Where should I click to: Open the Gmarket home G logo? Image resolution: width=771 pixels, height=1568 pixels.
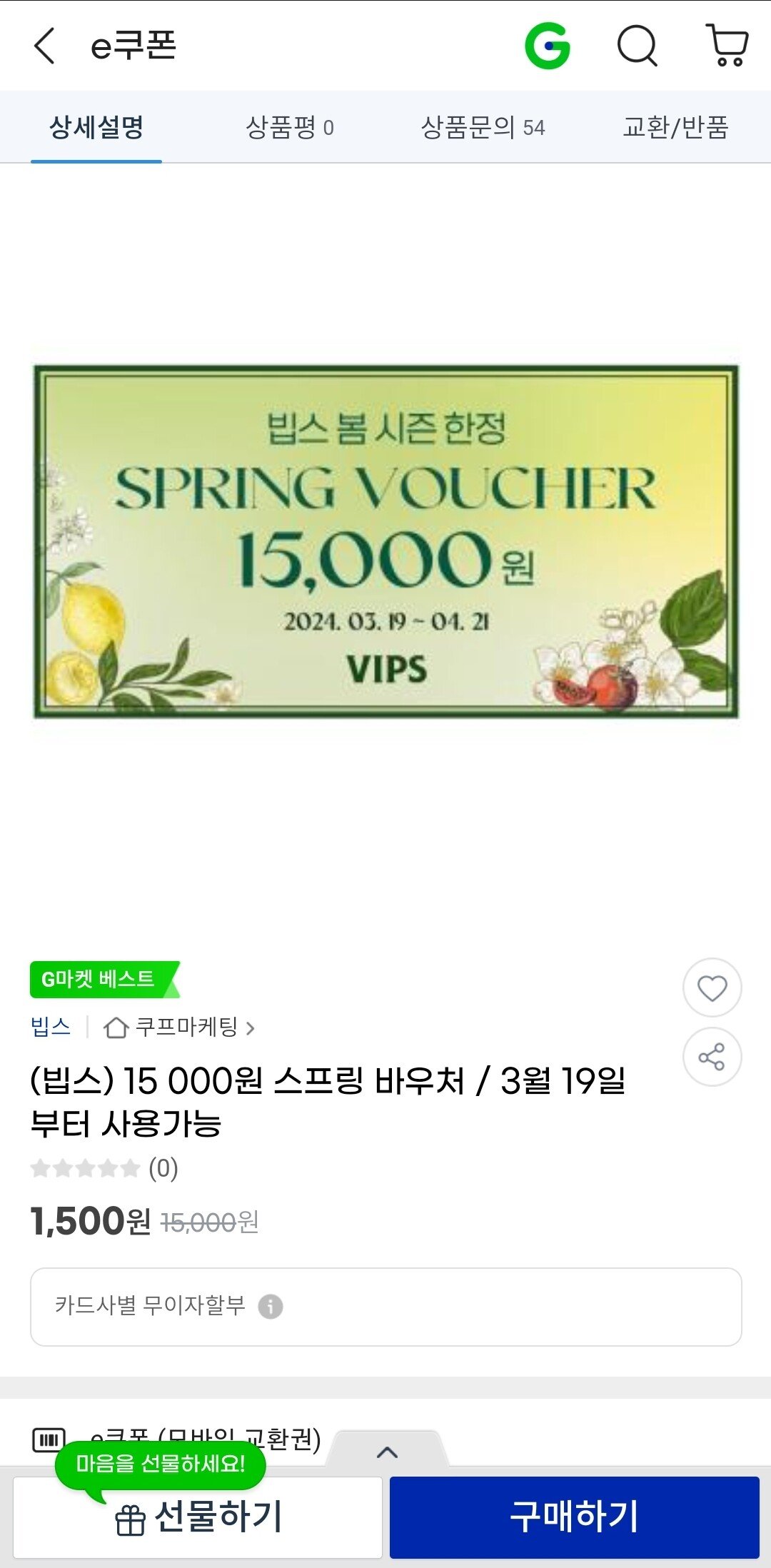pyautogui.click(x=548, y=46)
